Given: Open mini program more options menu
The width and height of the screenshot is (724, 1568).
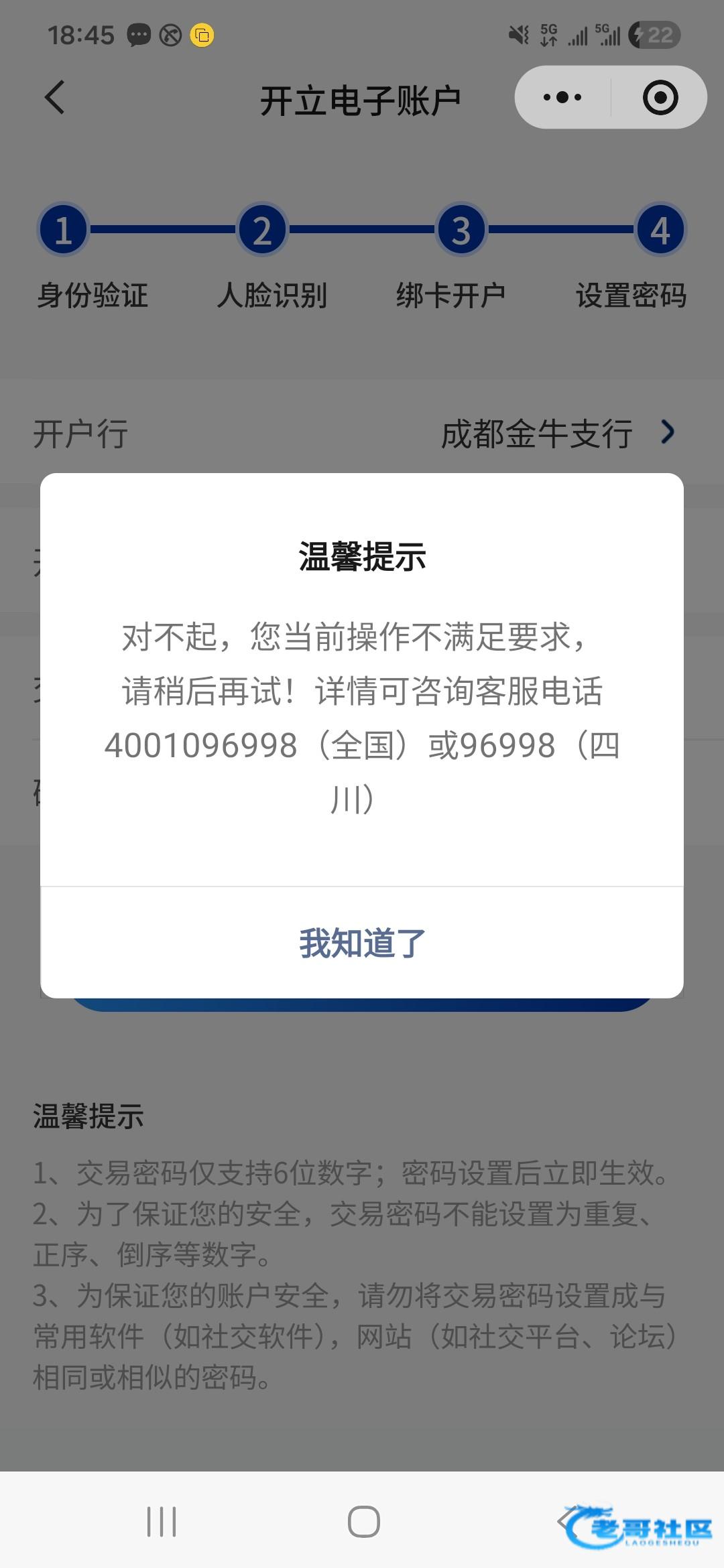Looking at the screenshot, I should point(562,98).
